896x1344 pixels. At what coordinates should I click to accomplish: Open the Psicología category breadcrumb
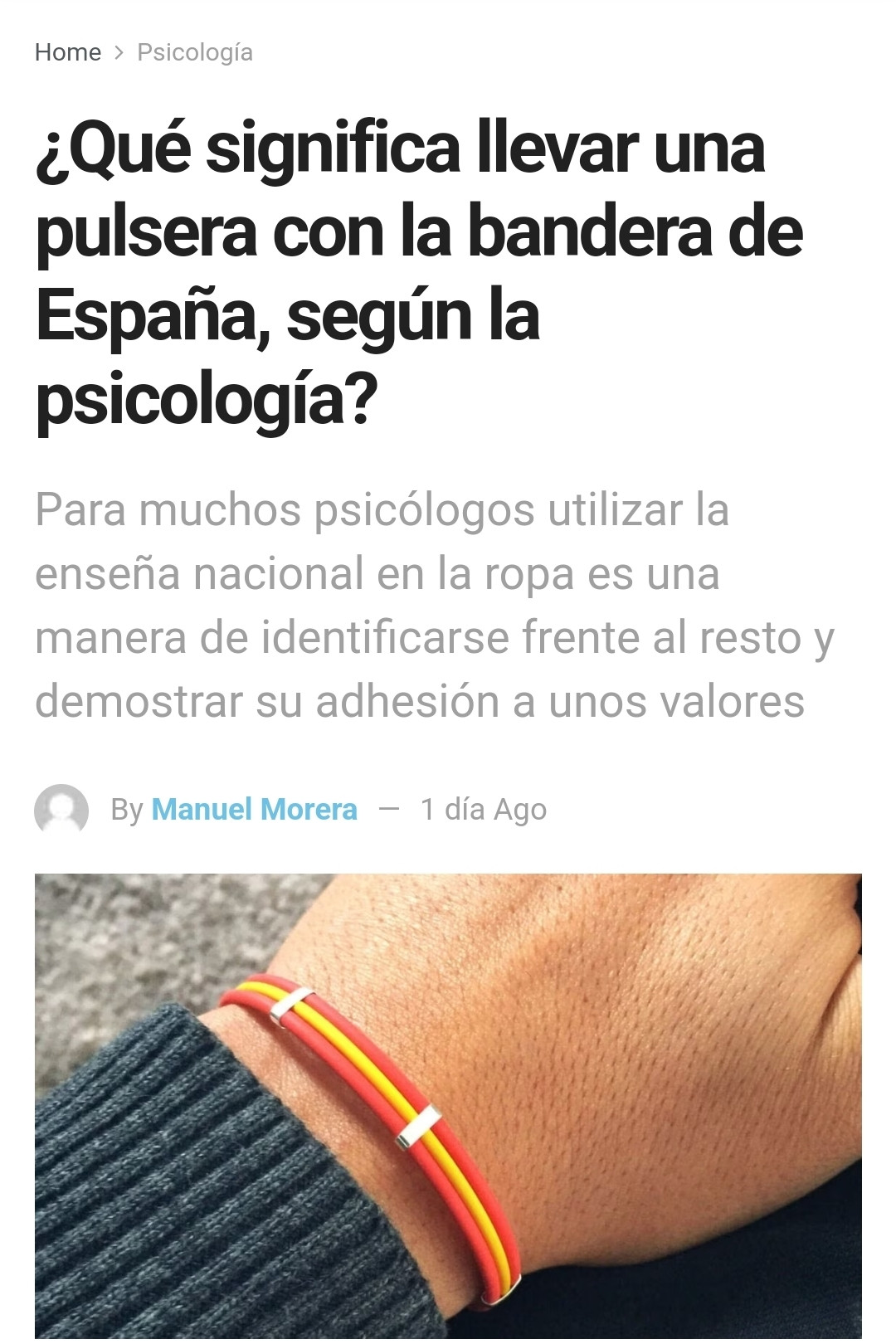click(195, 52)
